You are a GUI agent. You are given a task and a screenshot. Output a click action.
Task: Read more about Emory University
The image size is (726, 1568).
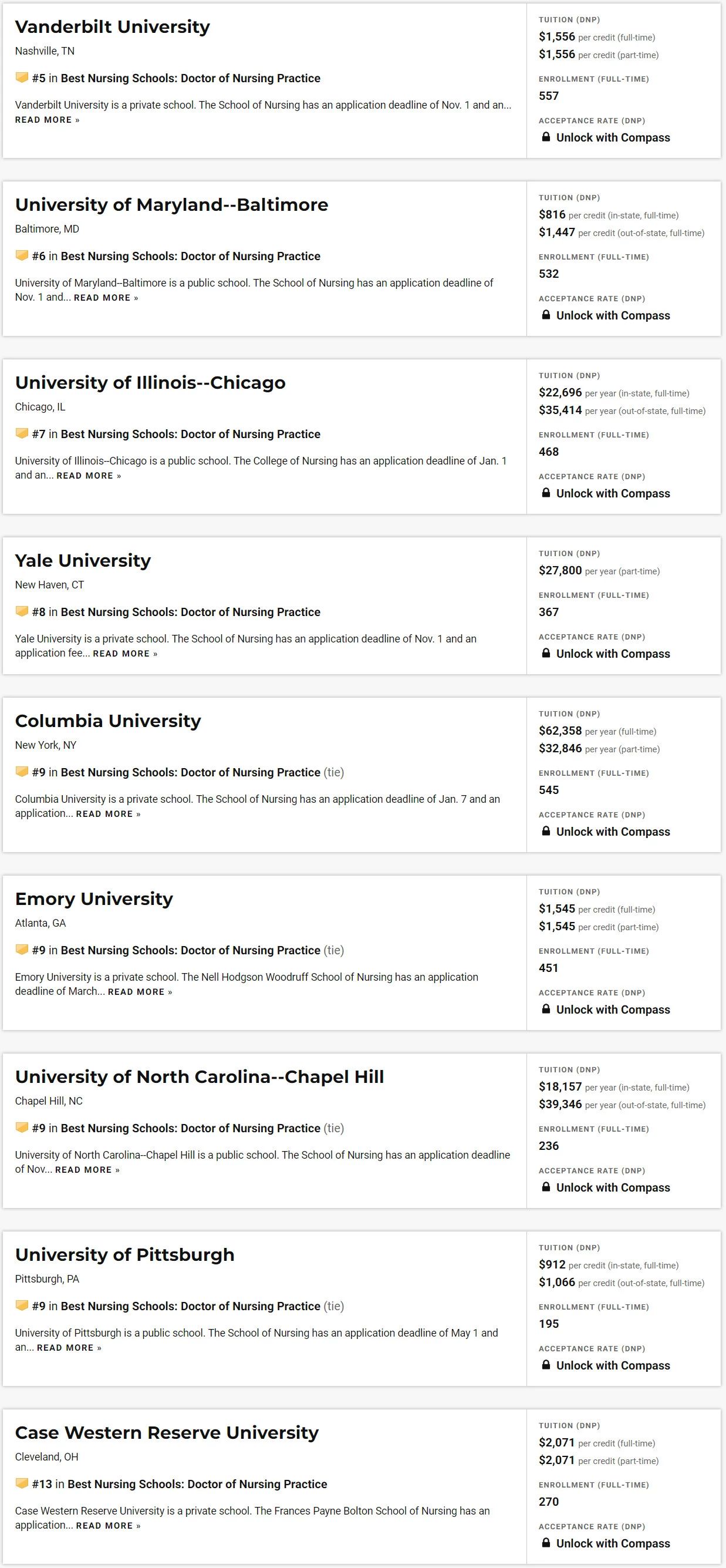coord(139,991)
